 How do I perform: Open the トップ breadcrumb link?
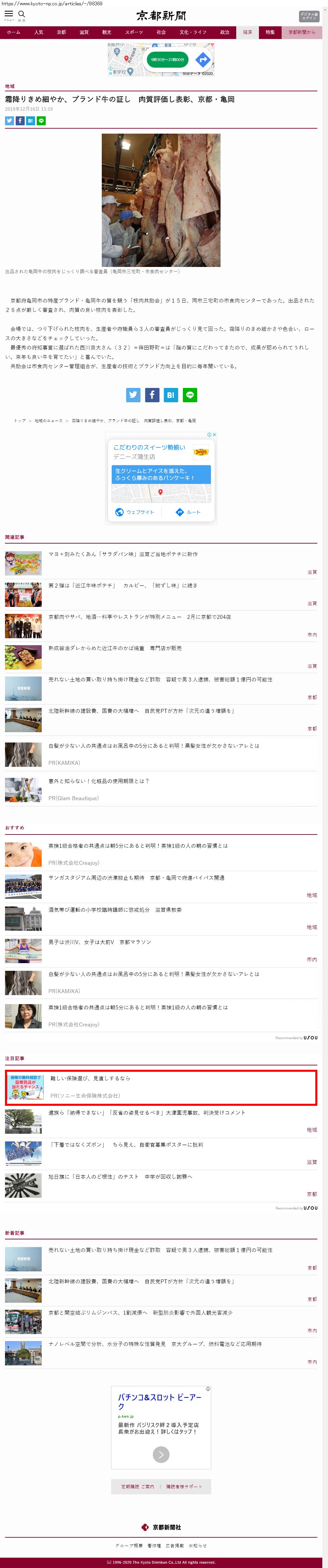coord(20,421)
